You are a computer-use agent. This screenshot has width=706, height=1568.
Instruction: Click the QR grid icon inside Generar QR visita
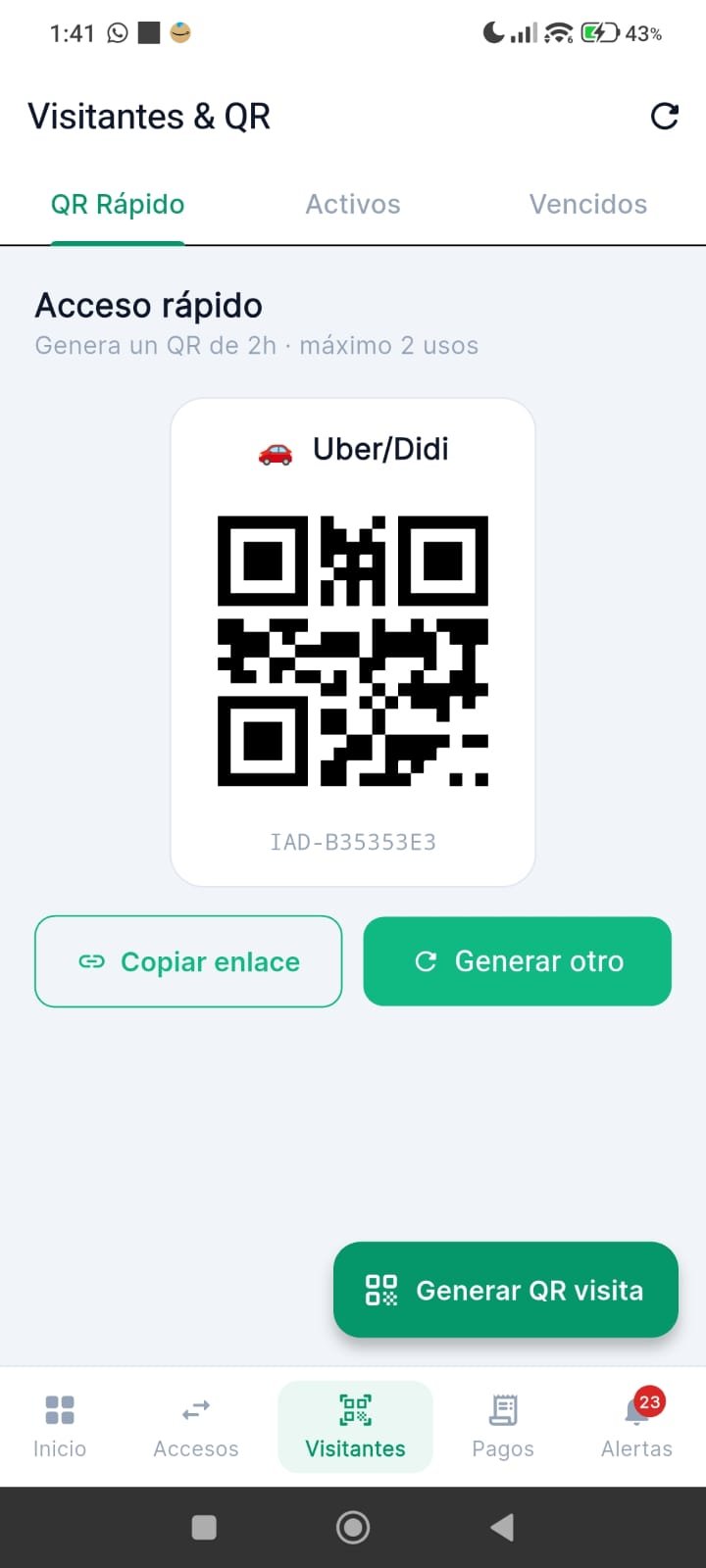[x=381, y=1290]
